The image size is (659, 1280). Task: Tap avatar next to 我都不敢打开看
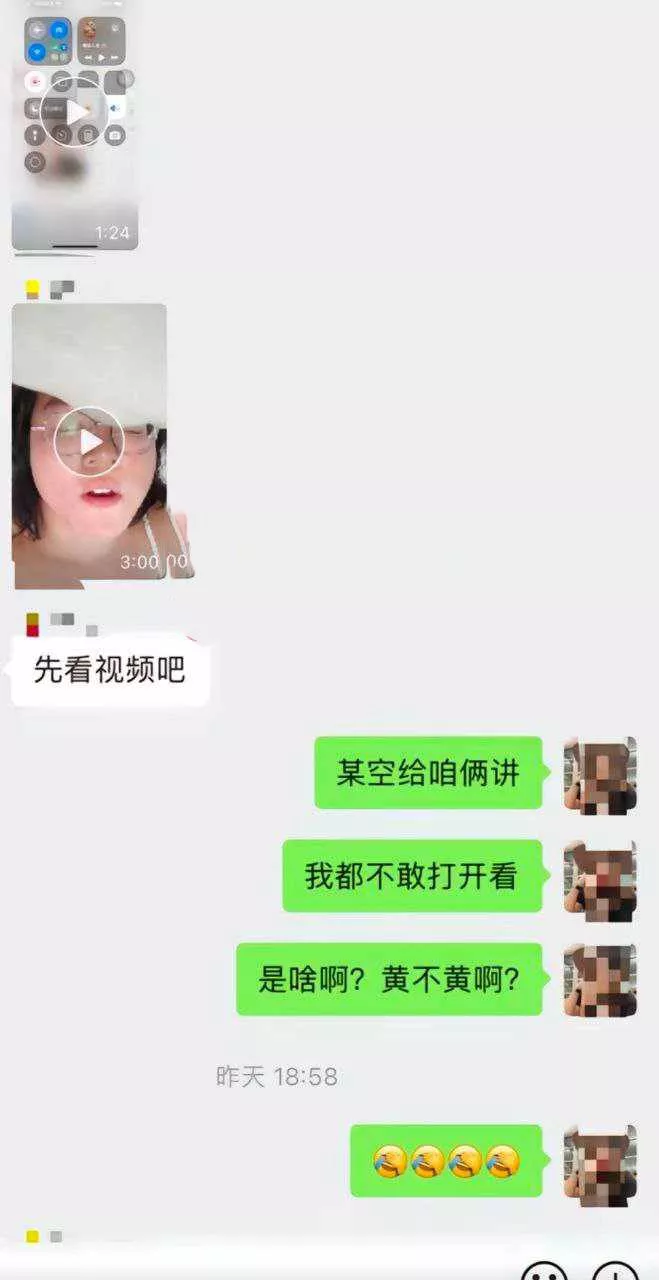pyautogui.click(x=600, y=877)
